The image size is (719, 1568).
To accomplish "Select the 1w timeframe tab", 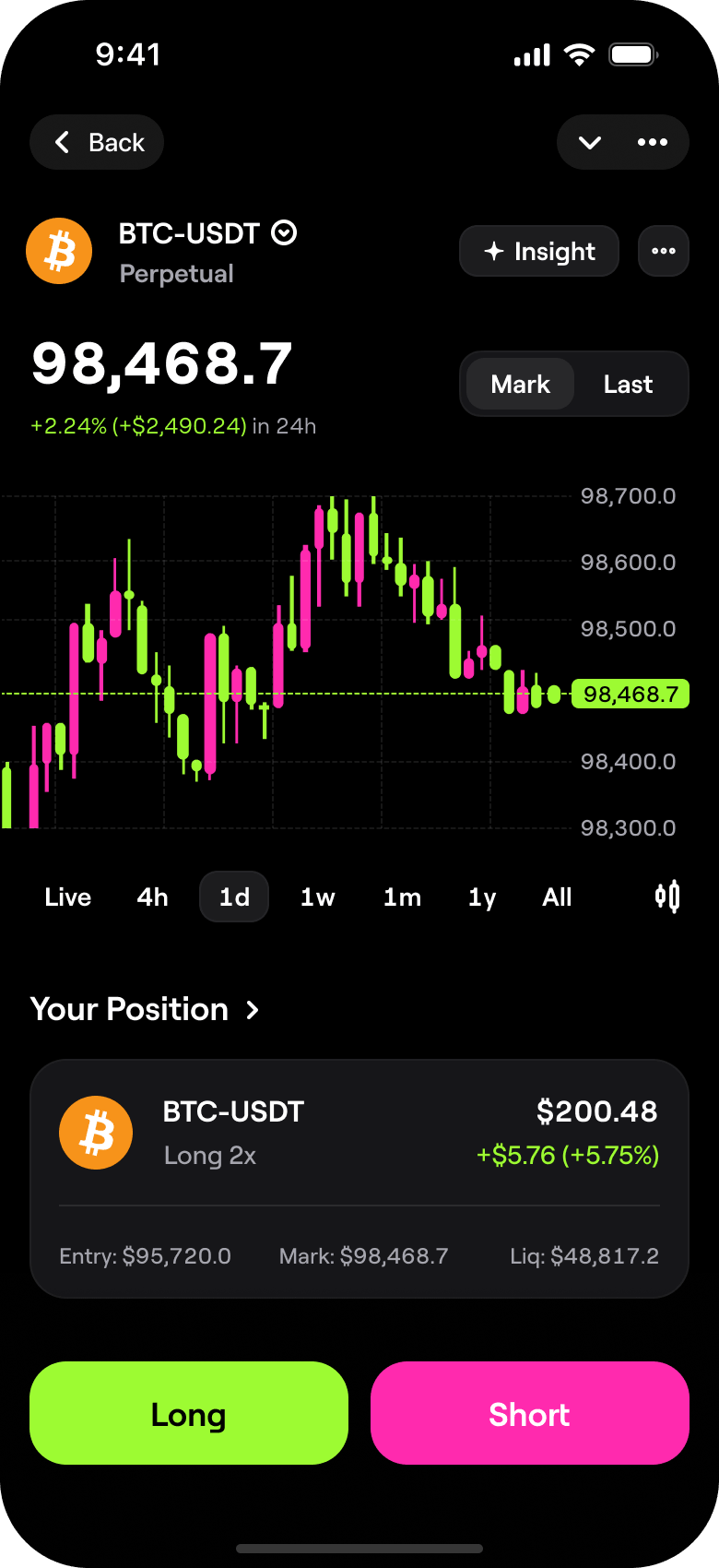I will click(x=317, y=896).
